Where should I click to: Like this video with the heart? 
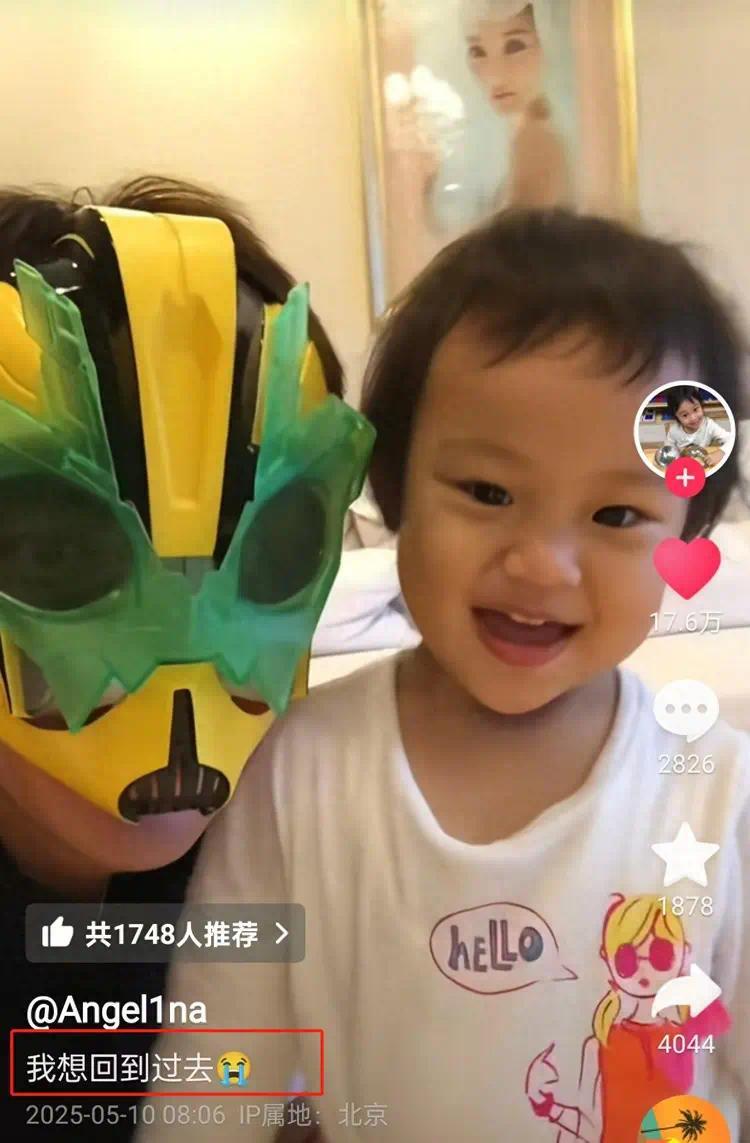click(687, 567)
